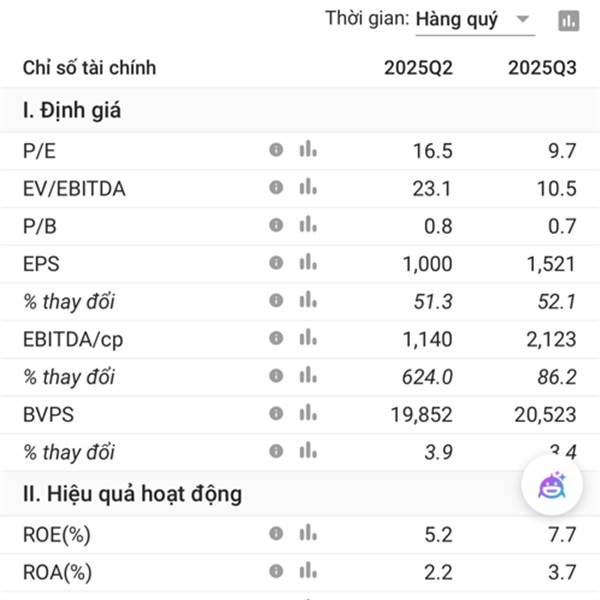The image size is (600, 600).
Task: Show info for BVPS
Action: (x=276, y=414)
